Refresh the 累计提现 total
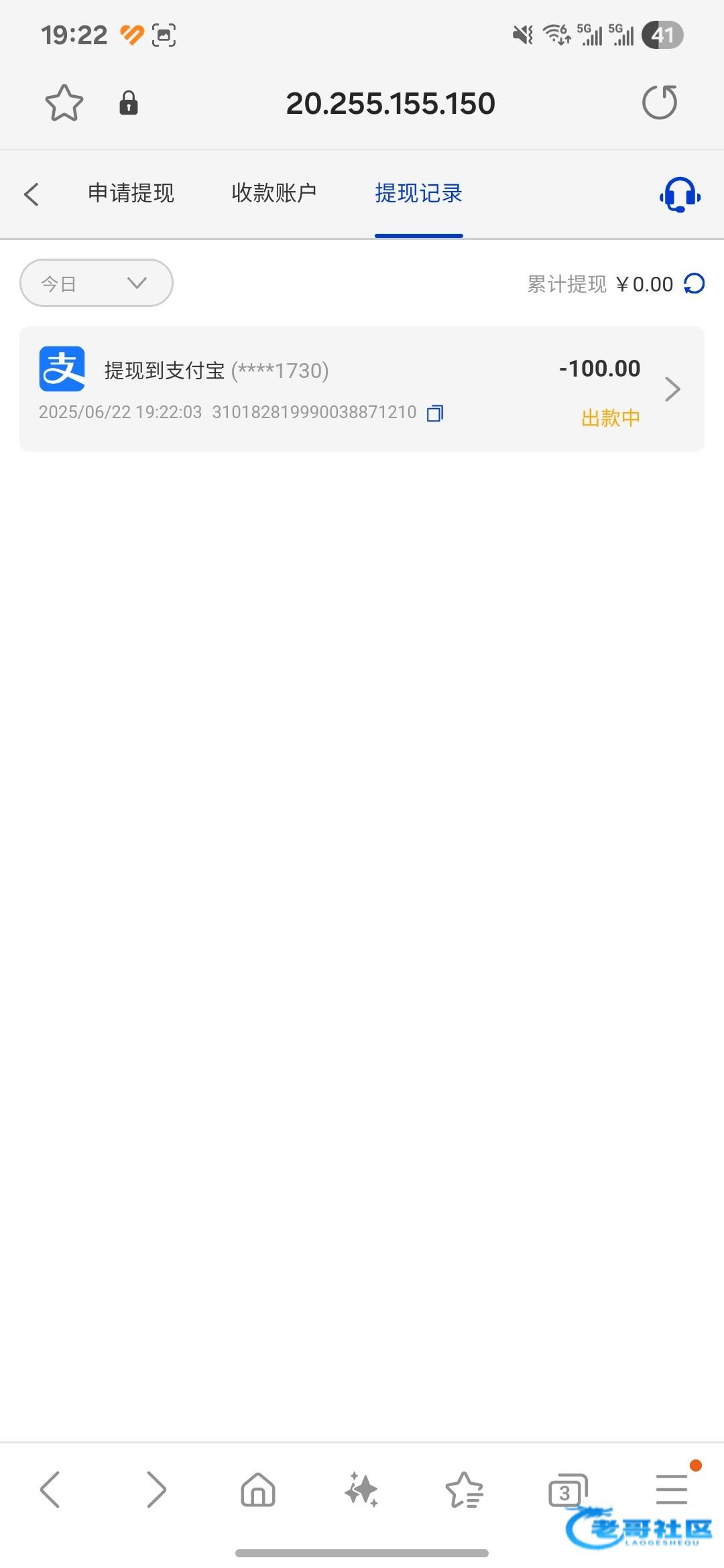 [x=695, y=284]
